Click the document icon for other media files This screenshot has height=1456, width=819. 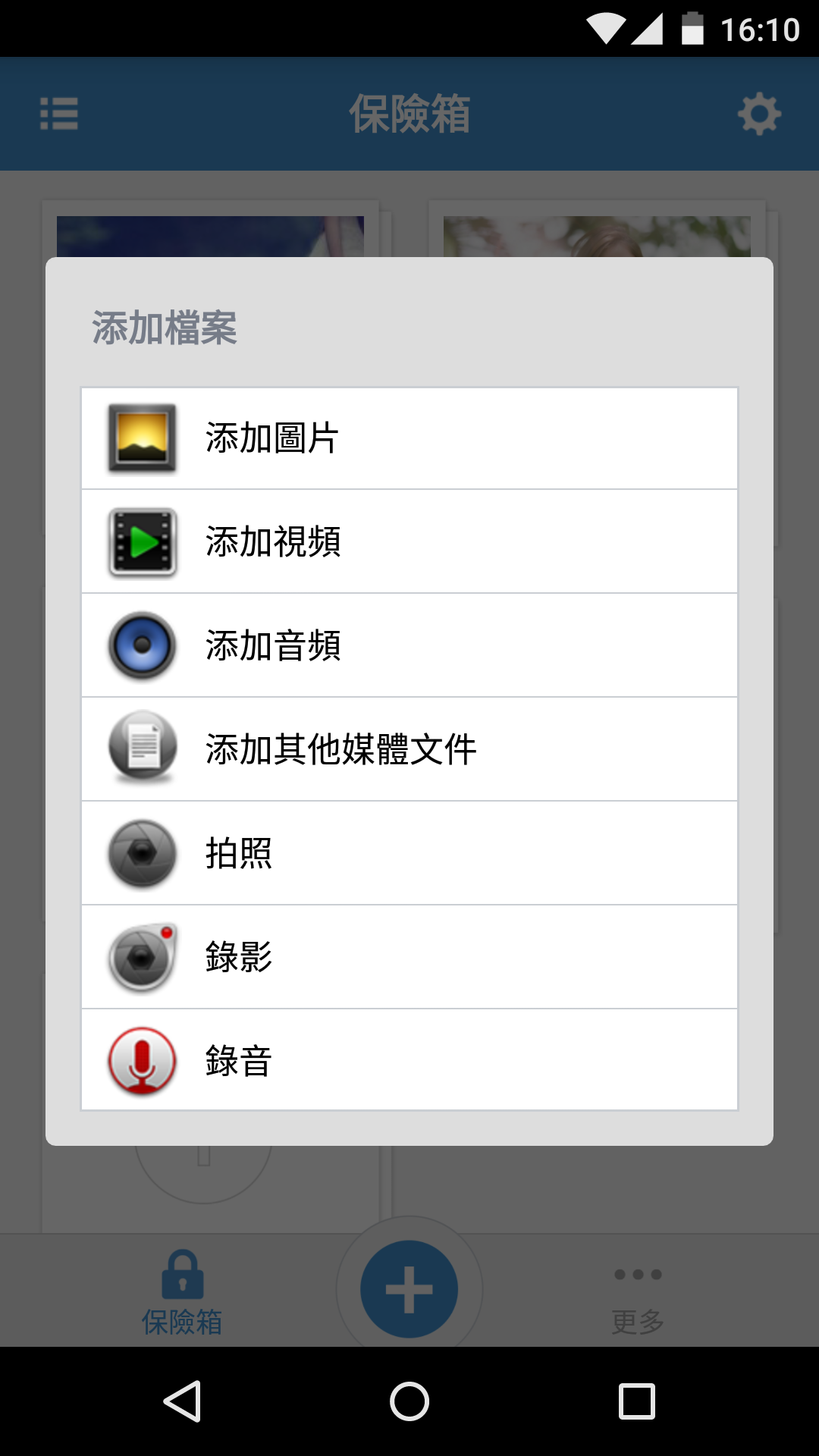tap(142, 748)
